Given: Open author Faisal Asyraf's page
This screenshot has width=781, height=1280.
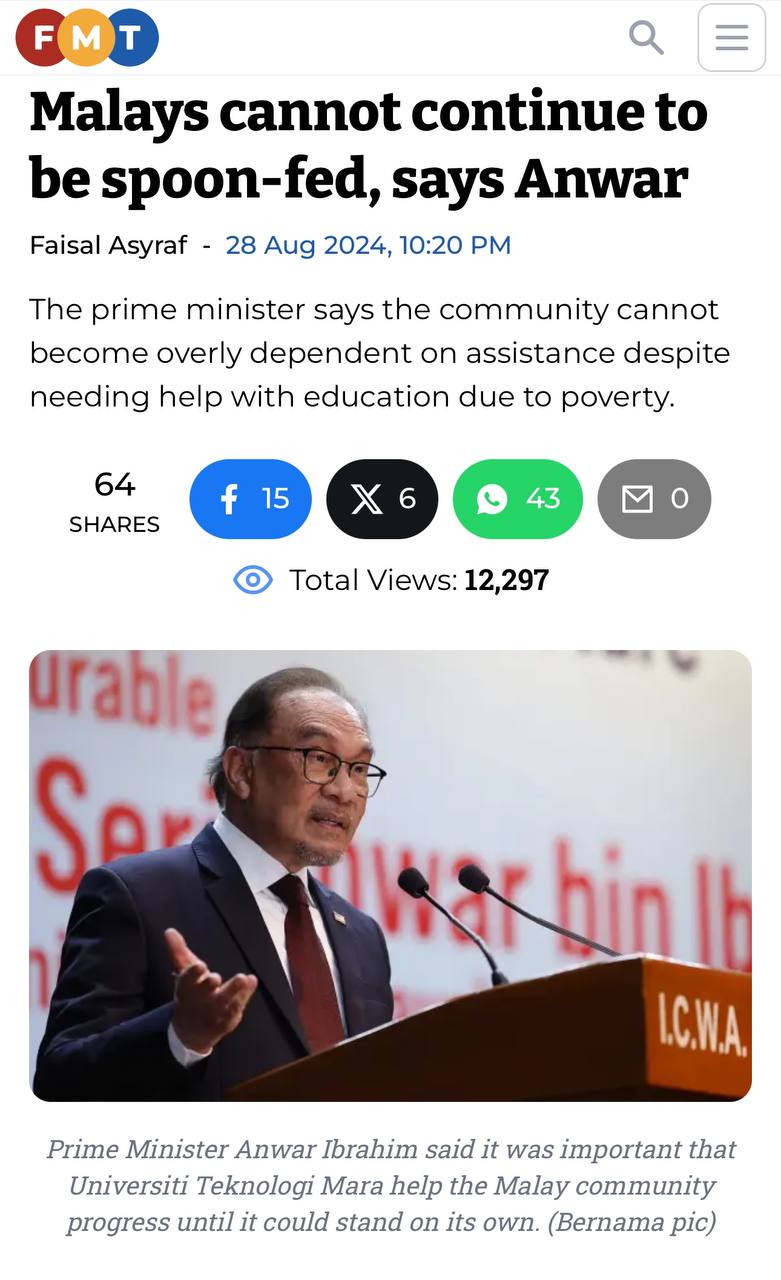Looking at the screenshot, I should tap(108, 245).
